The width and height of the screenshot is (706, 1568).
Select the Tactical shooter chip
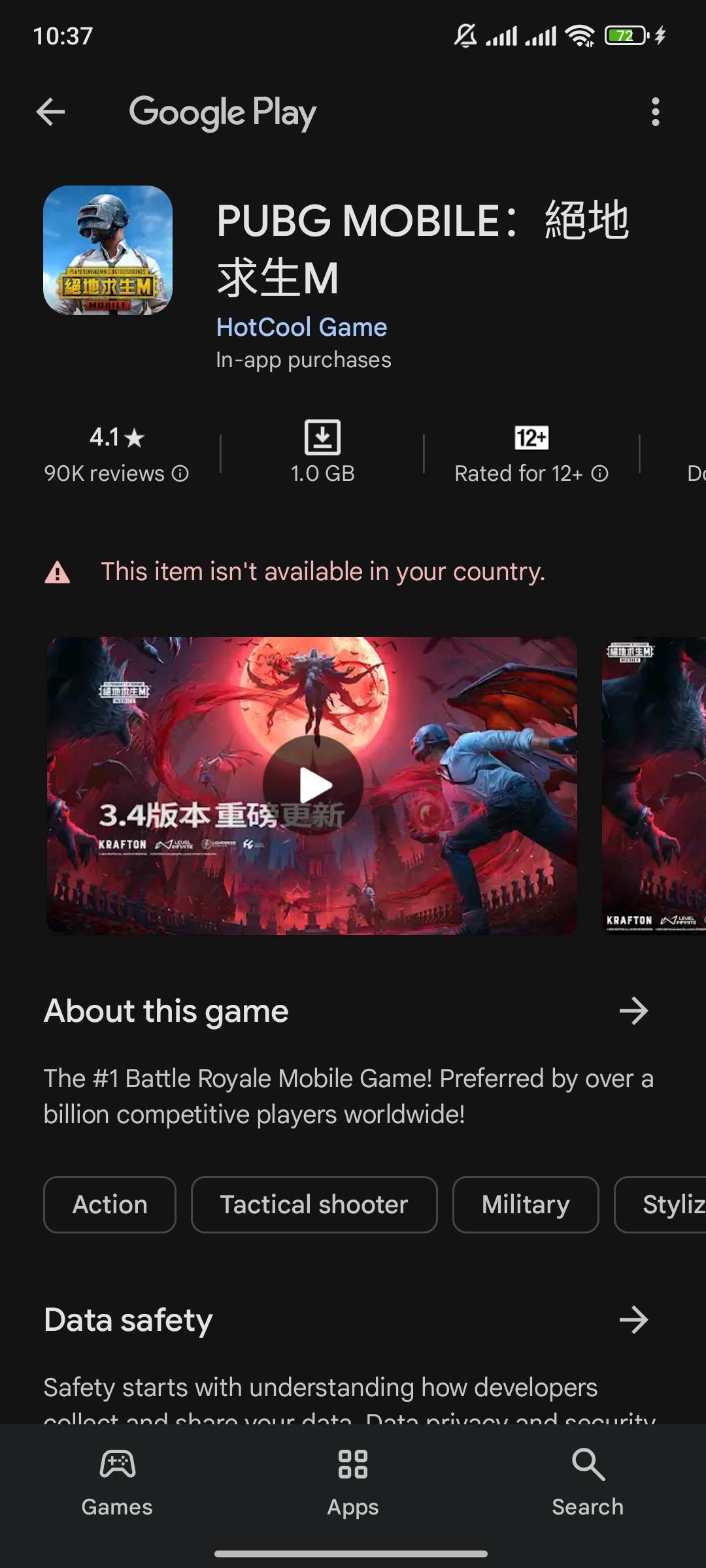point(314,1205)
